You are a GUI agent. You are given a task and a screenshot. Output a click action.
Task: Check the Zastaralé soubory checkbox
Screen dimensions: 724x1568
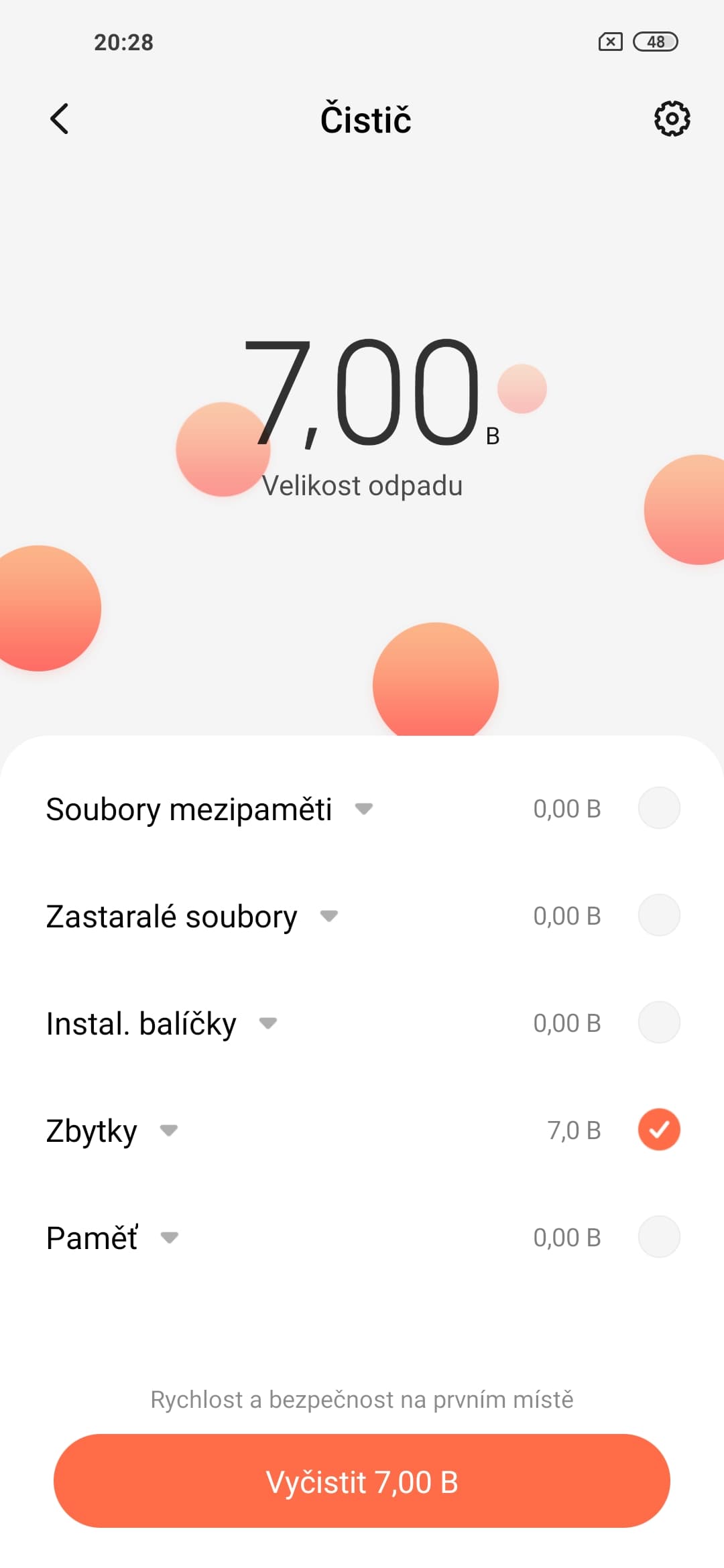tap(659, 915)
